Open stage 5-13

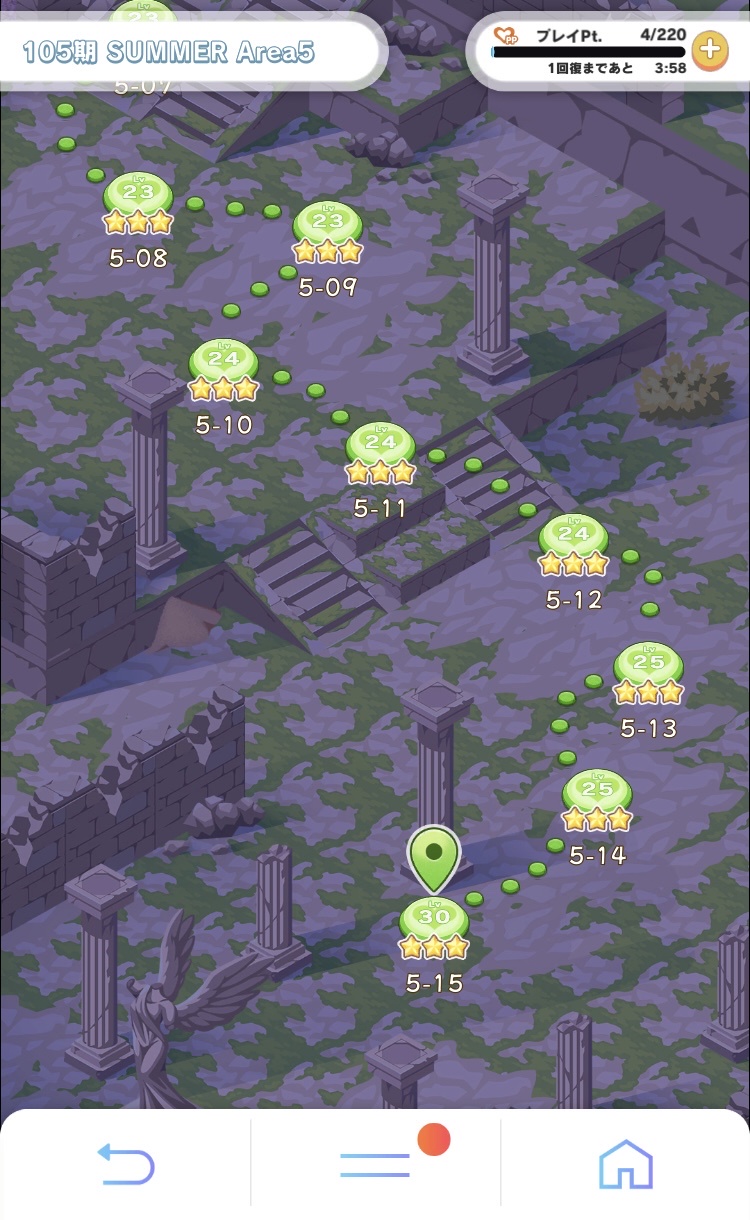point(648,674)
